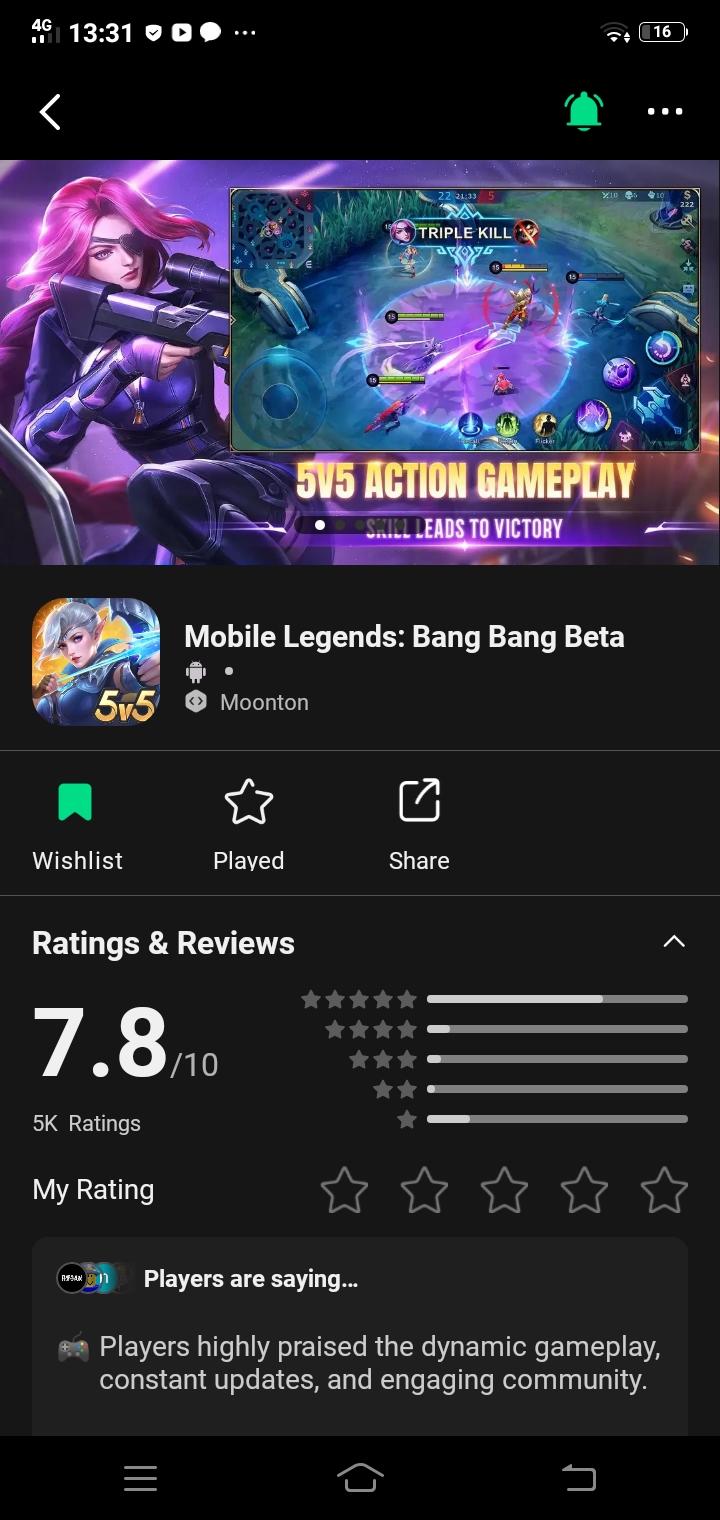
Task: Mark the game as Played
Action: point(248,822)
